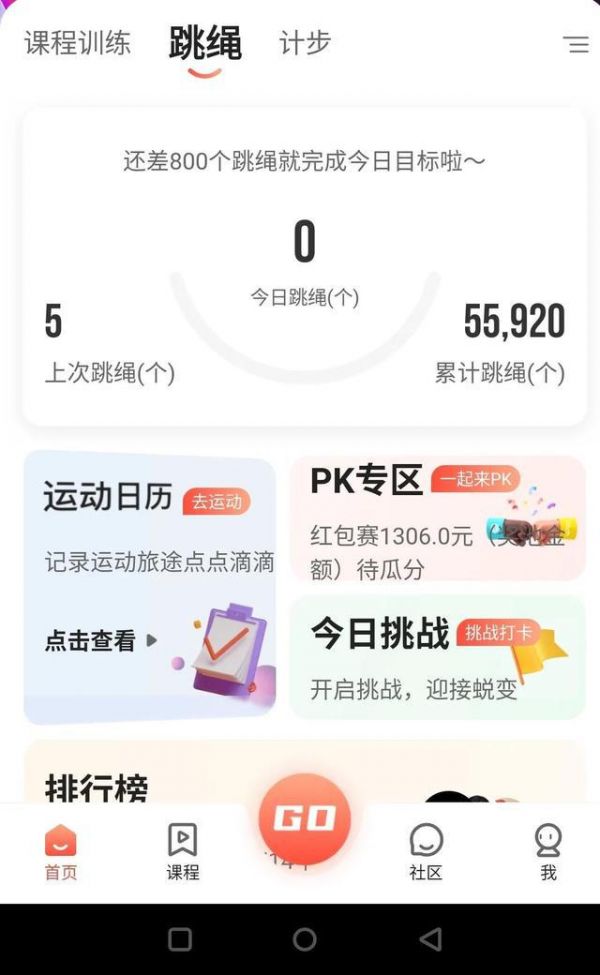This screenshot has width=600, height=975.
Task: Tap the 去运动 badge button
Action: (216, 501)
